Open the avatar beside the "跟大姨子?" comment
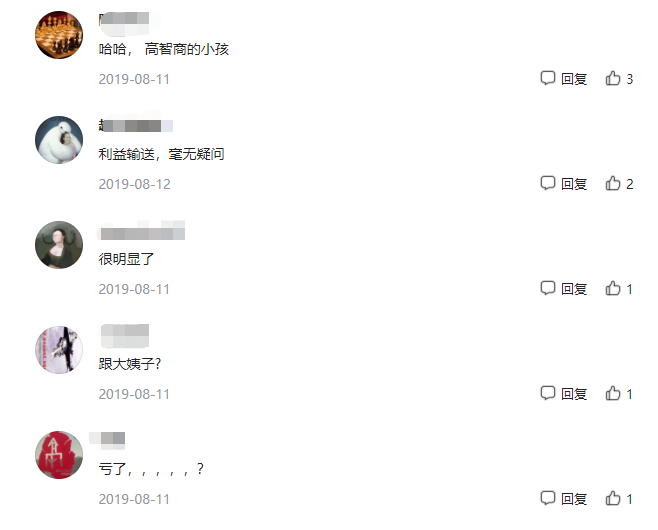The image size is (658, 530). 59,350
